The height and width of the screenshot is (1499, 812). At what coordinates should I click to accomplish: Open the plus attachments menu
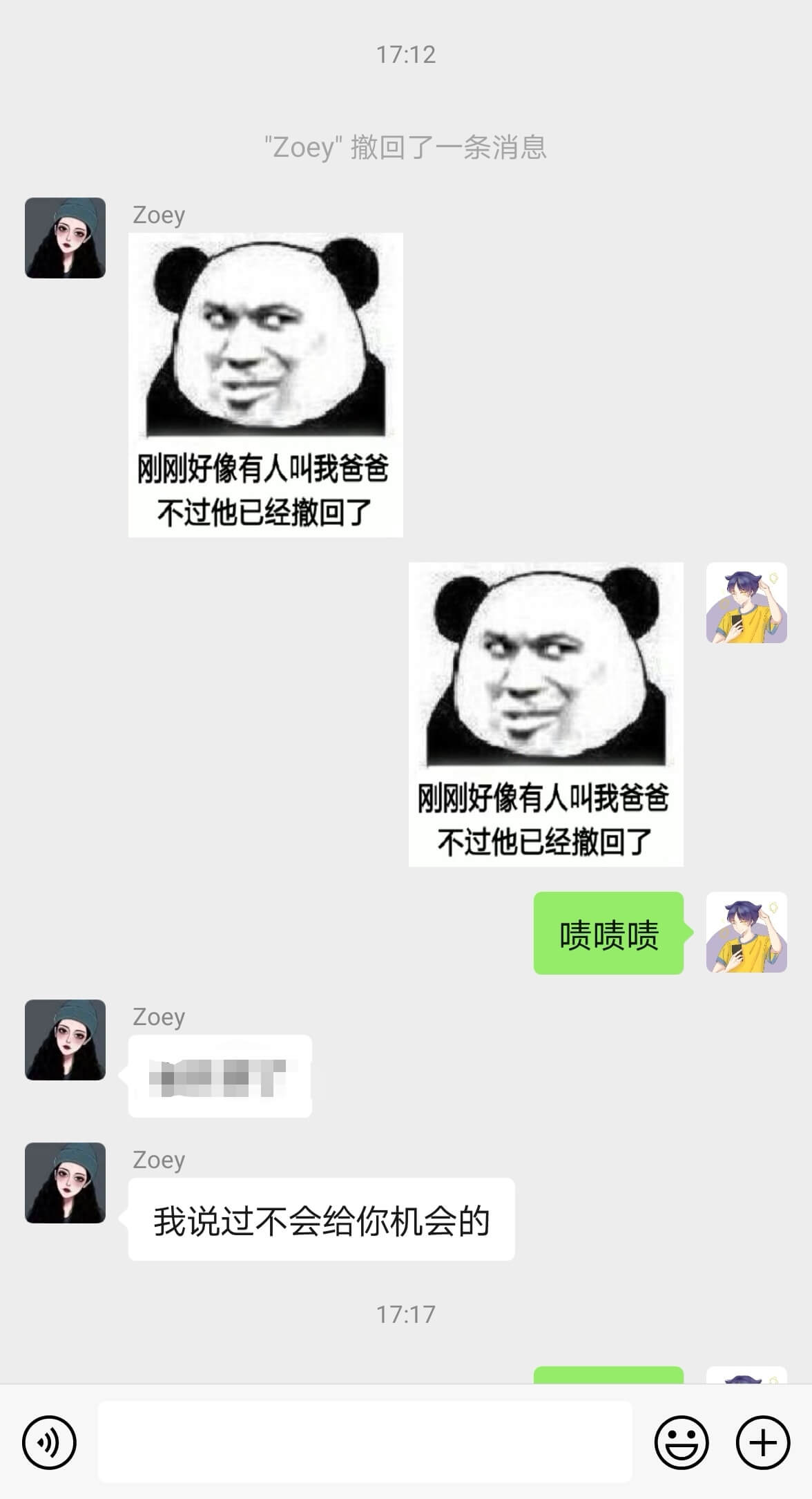click(762, 1442)
